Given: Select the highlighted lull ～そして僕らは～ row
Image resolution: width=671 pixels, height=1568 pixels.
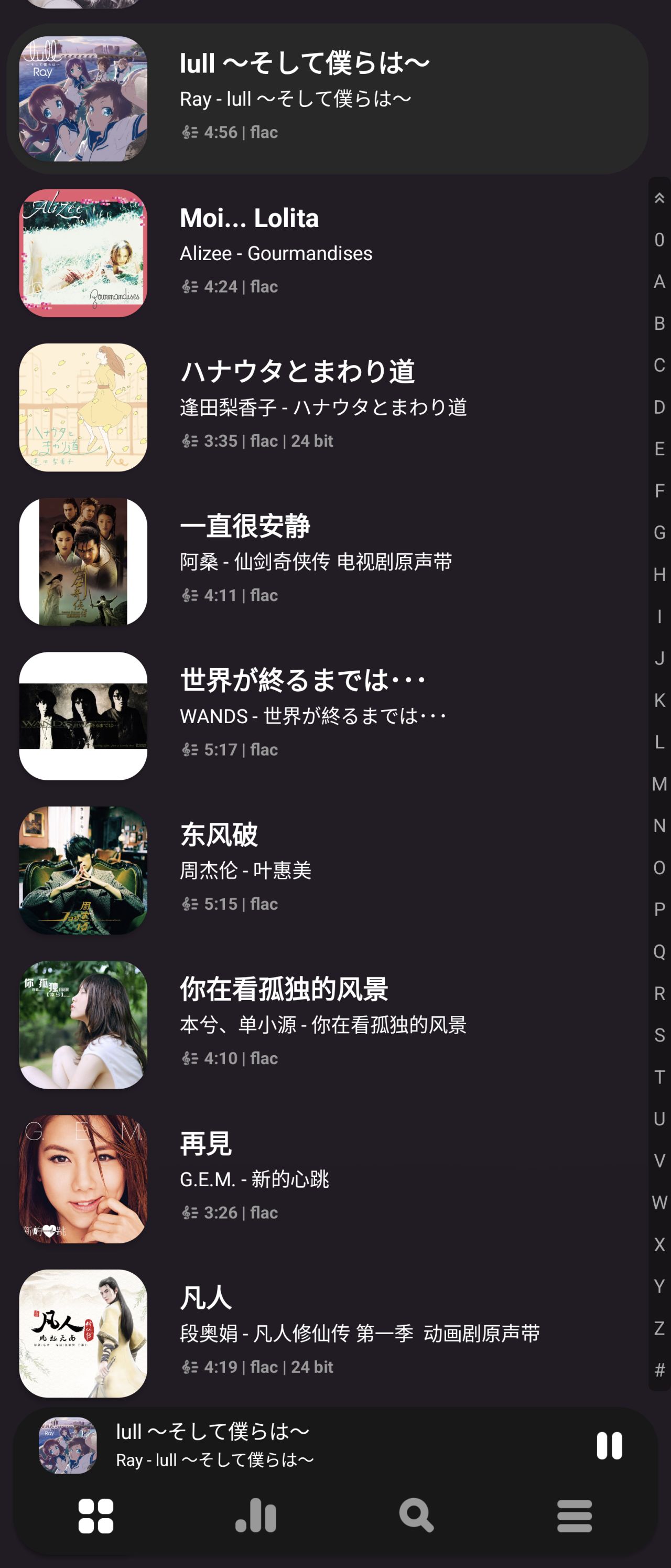Looking at the screenshot, I should [x=329, y=99].
